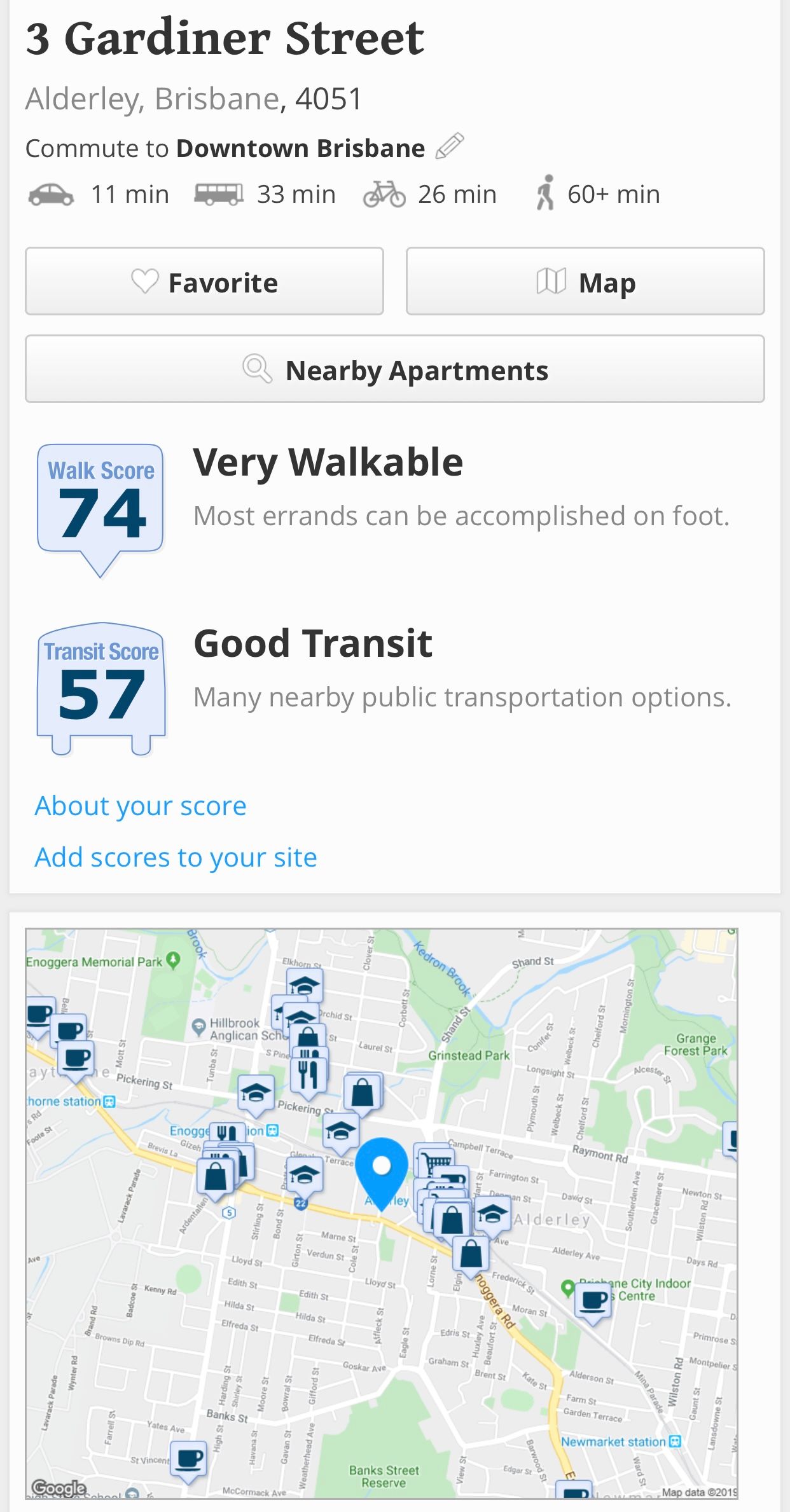The image size is (790, 1512).
Task: Open the Map button
Action: pyautogui.click(x=585, y=281)
